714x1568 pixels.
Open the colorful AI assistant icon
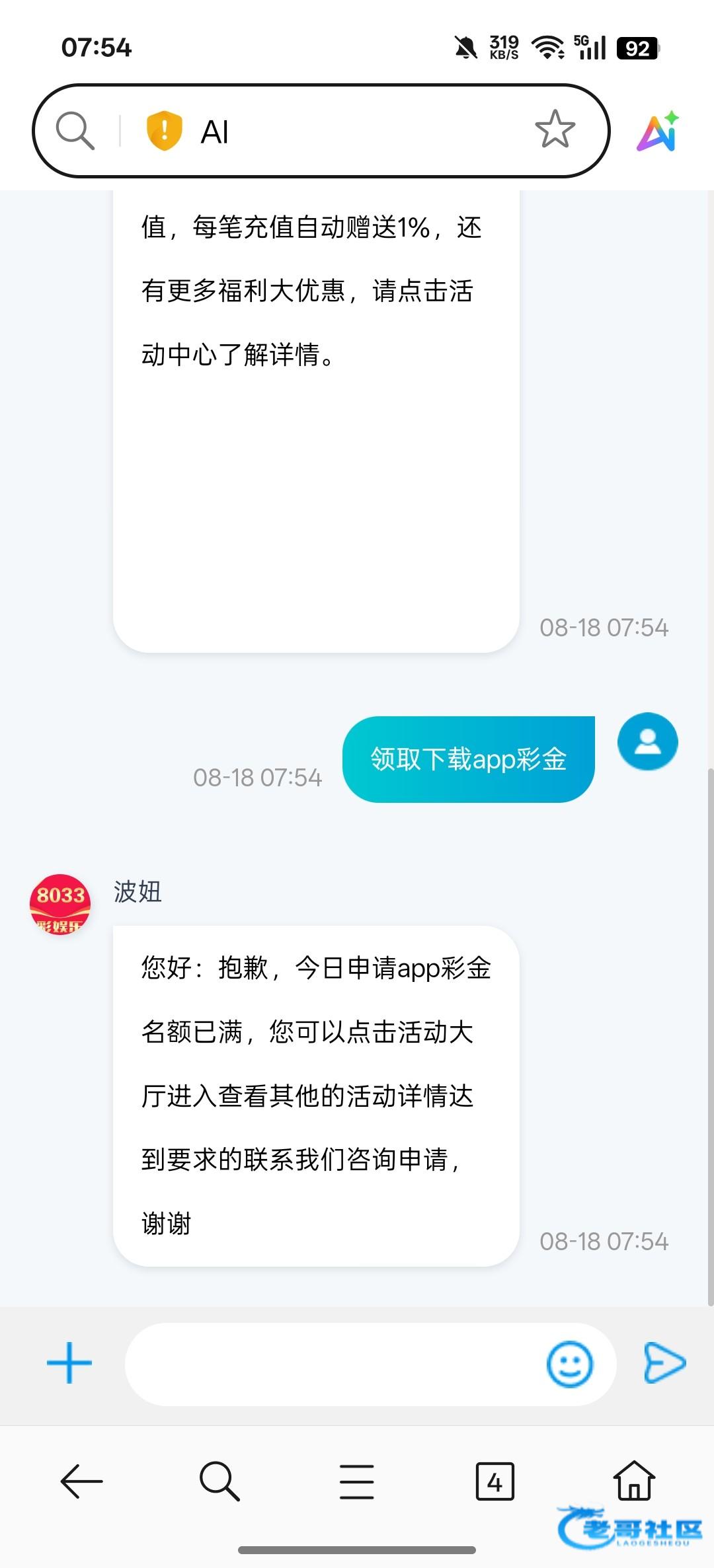point(658,131)
